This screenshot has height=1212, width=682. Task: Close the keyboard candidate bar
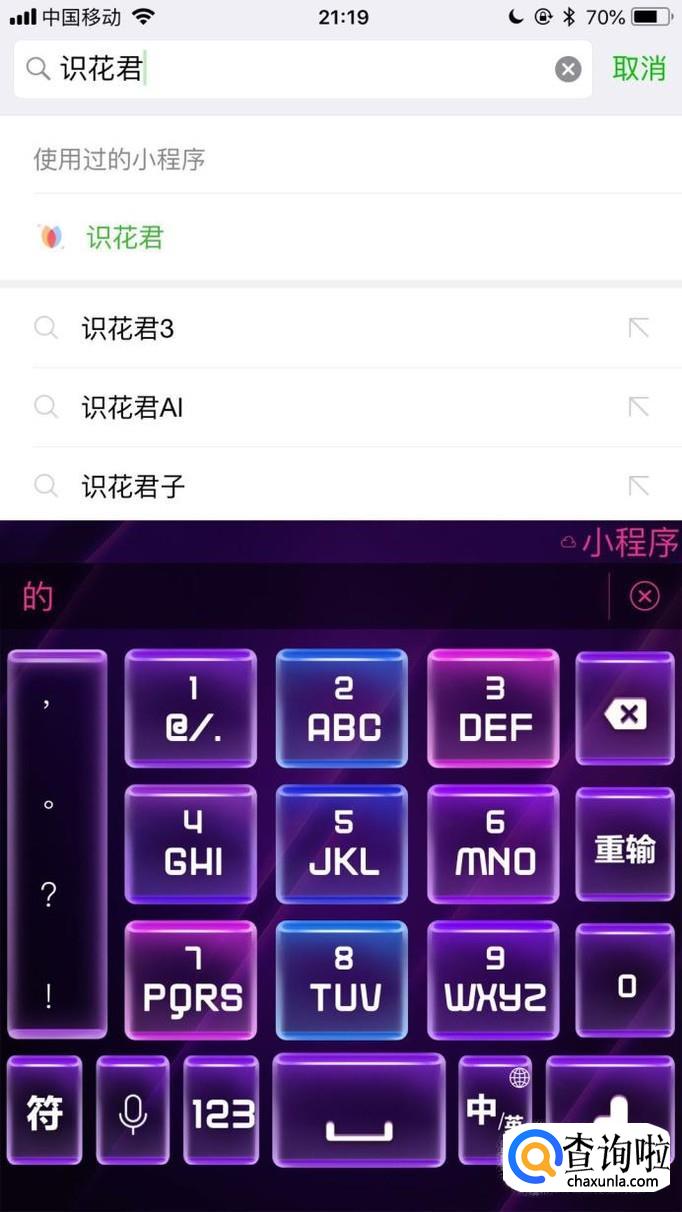(644, 597)
